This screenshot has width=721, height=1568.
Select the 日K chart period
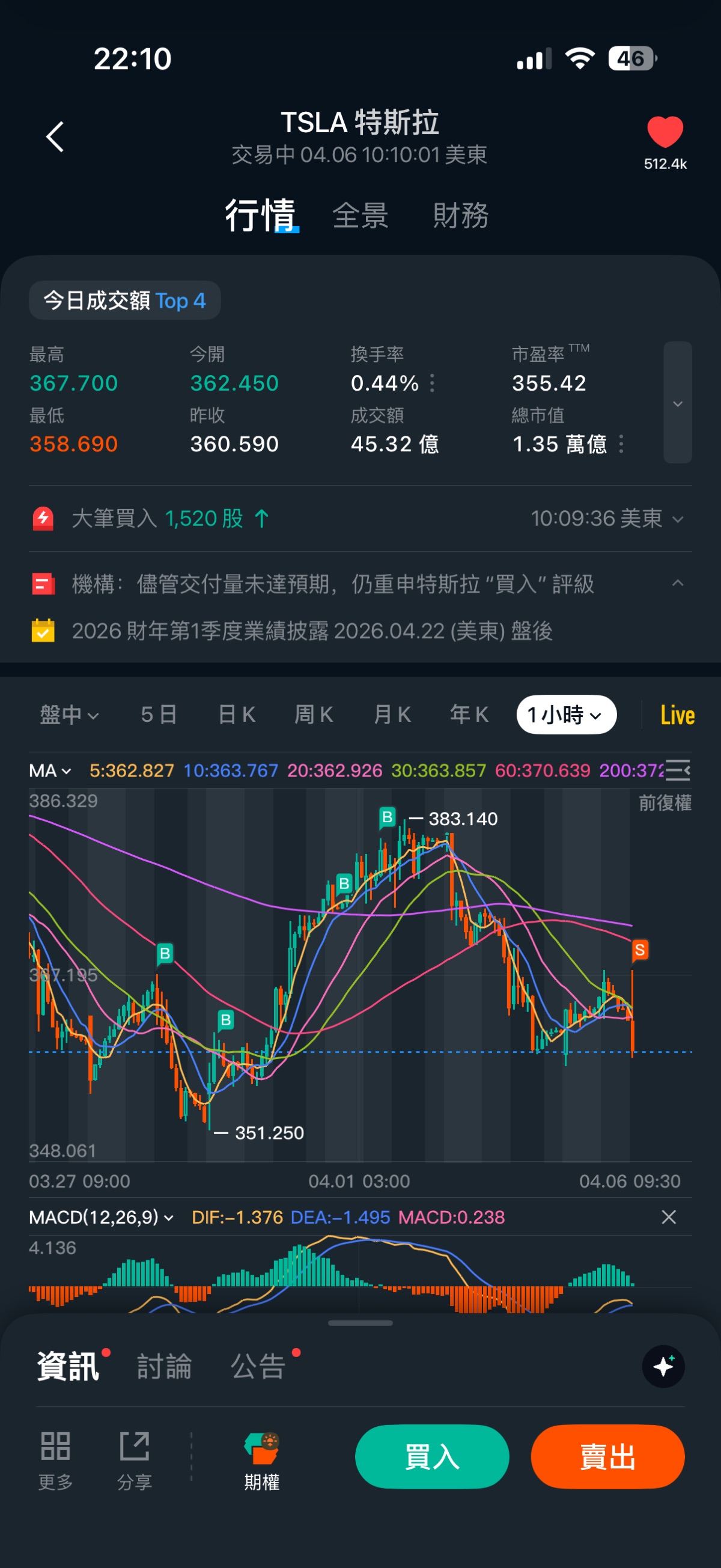tap(237, 715)
